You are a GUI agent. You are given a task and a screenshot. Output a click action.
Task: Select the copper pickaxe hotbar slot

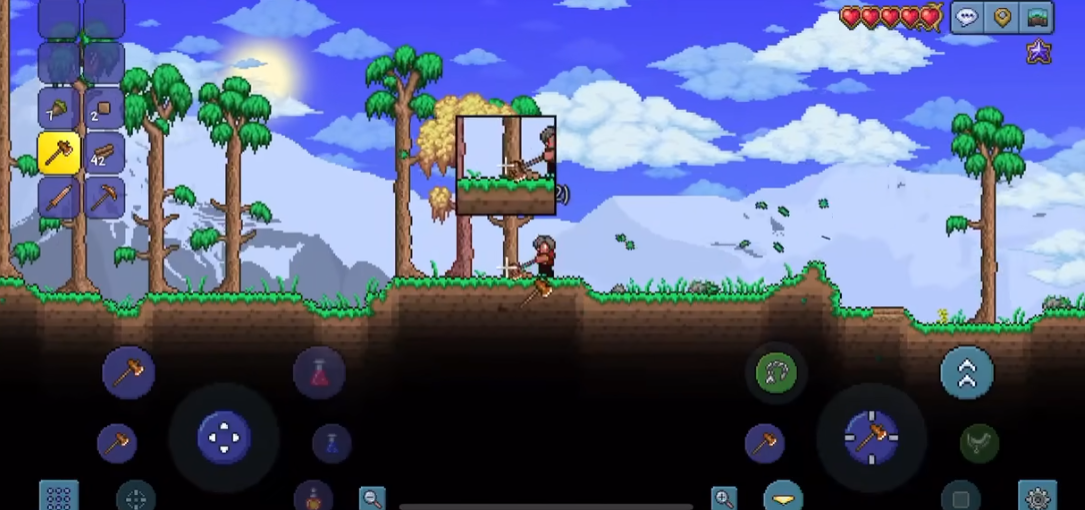pos(104,197)
